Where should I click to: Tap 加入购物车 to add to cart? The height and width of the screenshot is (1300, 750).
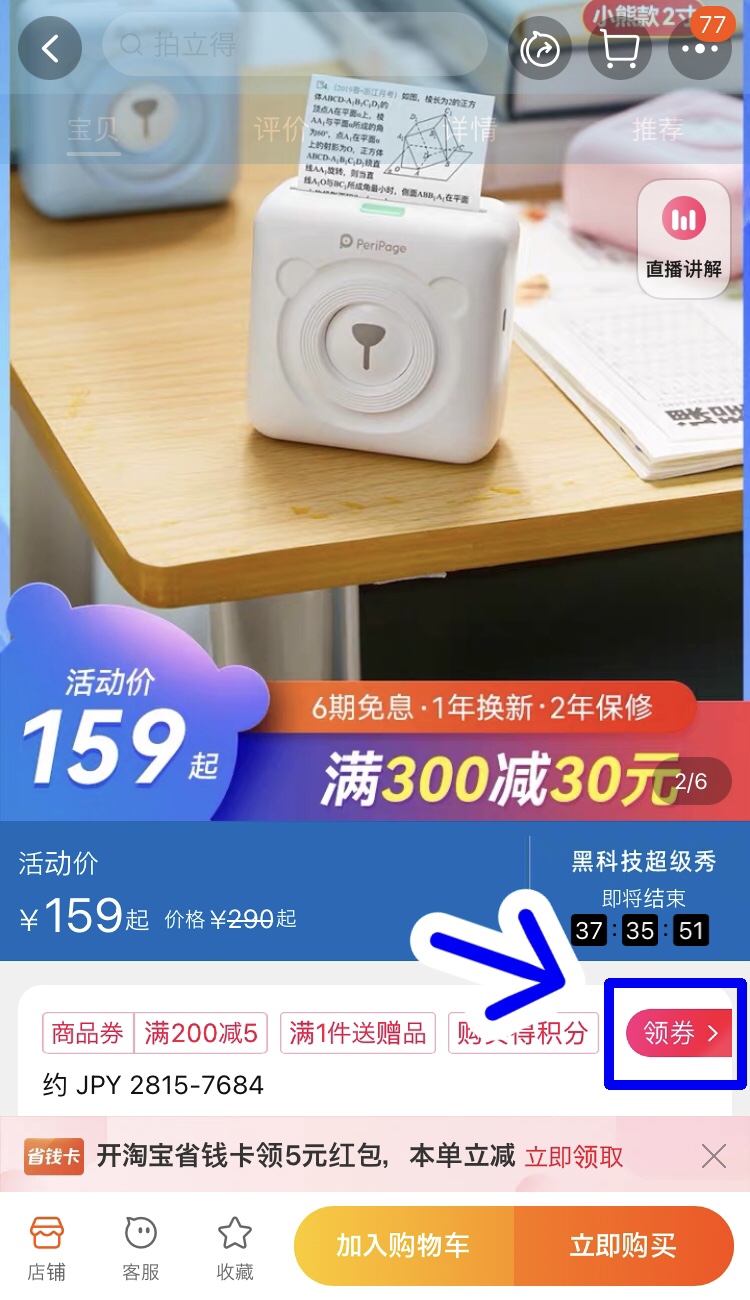tap(404, 1246)
